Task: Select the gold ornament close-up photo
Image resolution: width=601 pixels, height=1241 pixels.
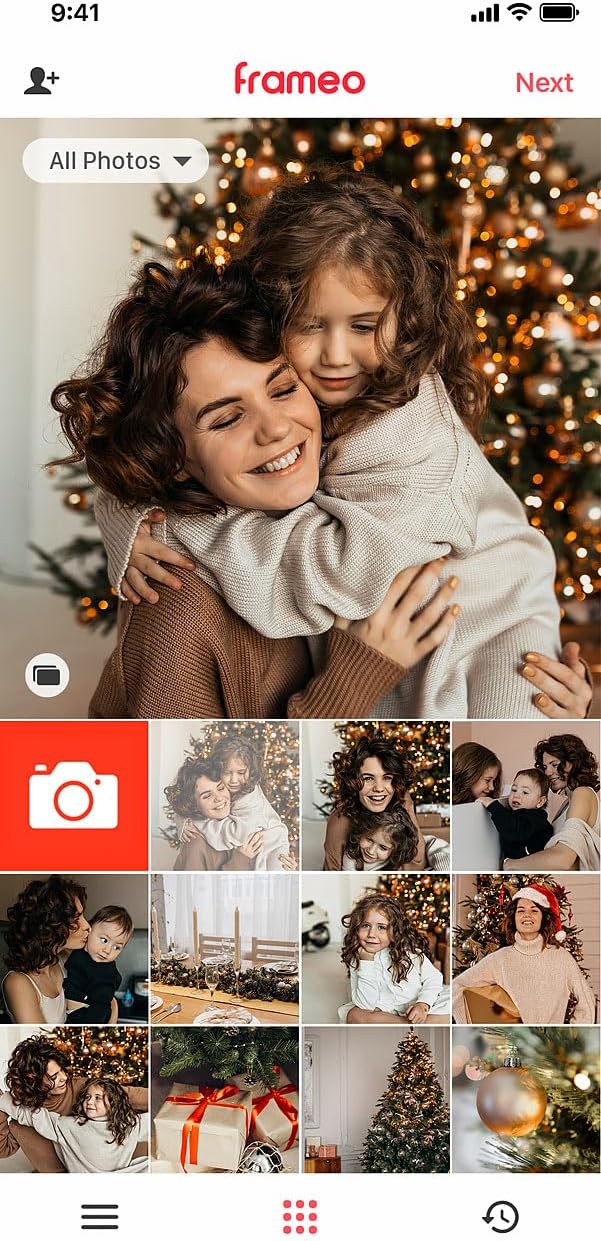Action: click(526, 1098)
